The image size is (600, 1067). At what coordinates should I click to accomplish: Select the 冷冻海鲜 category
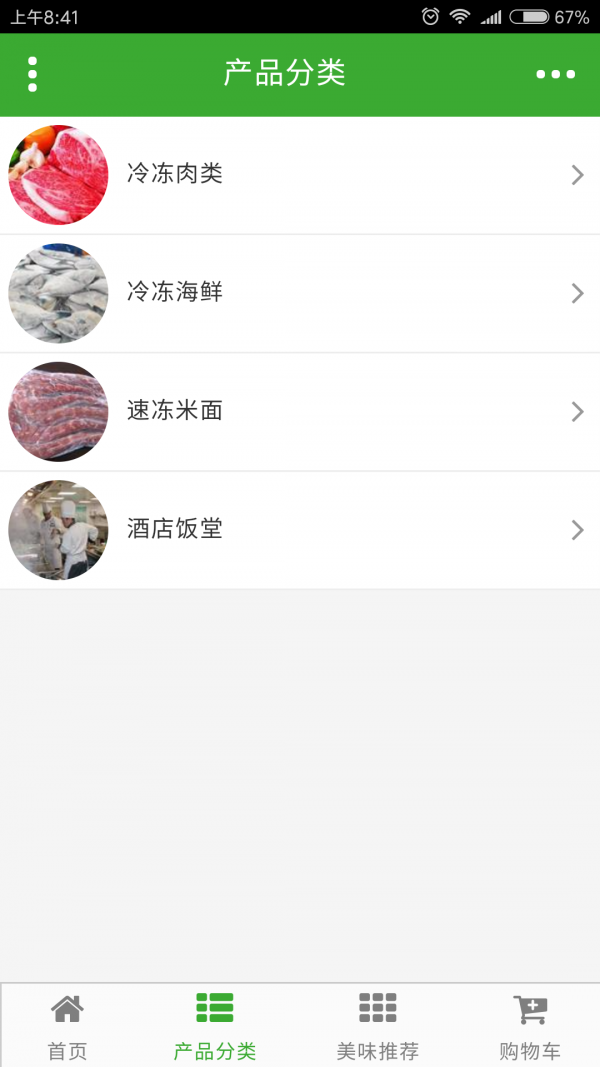(300, 293)
